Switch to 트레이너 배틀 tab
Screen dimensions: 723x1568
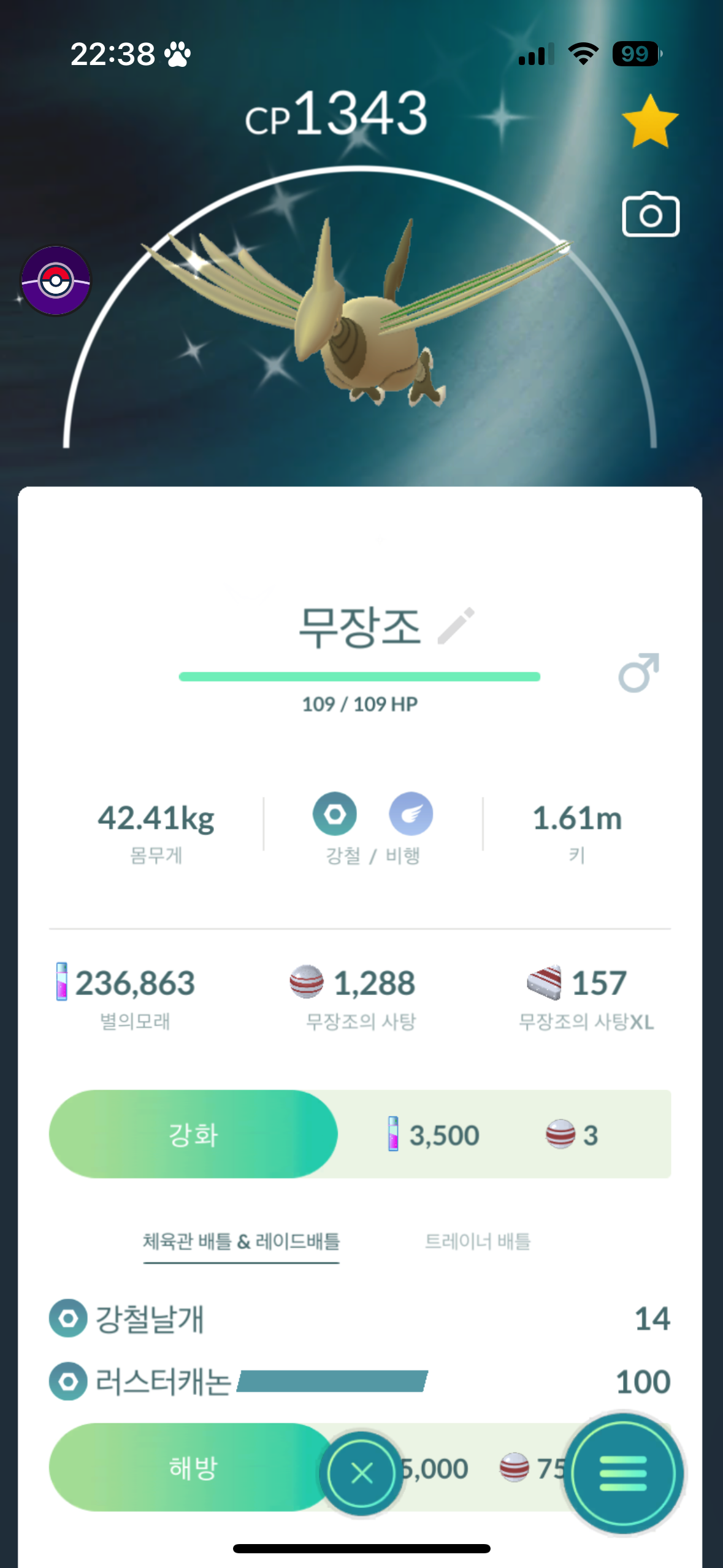coord(478,1241)
